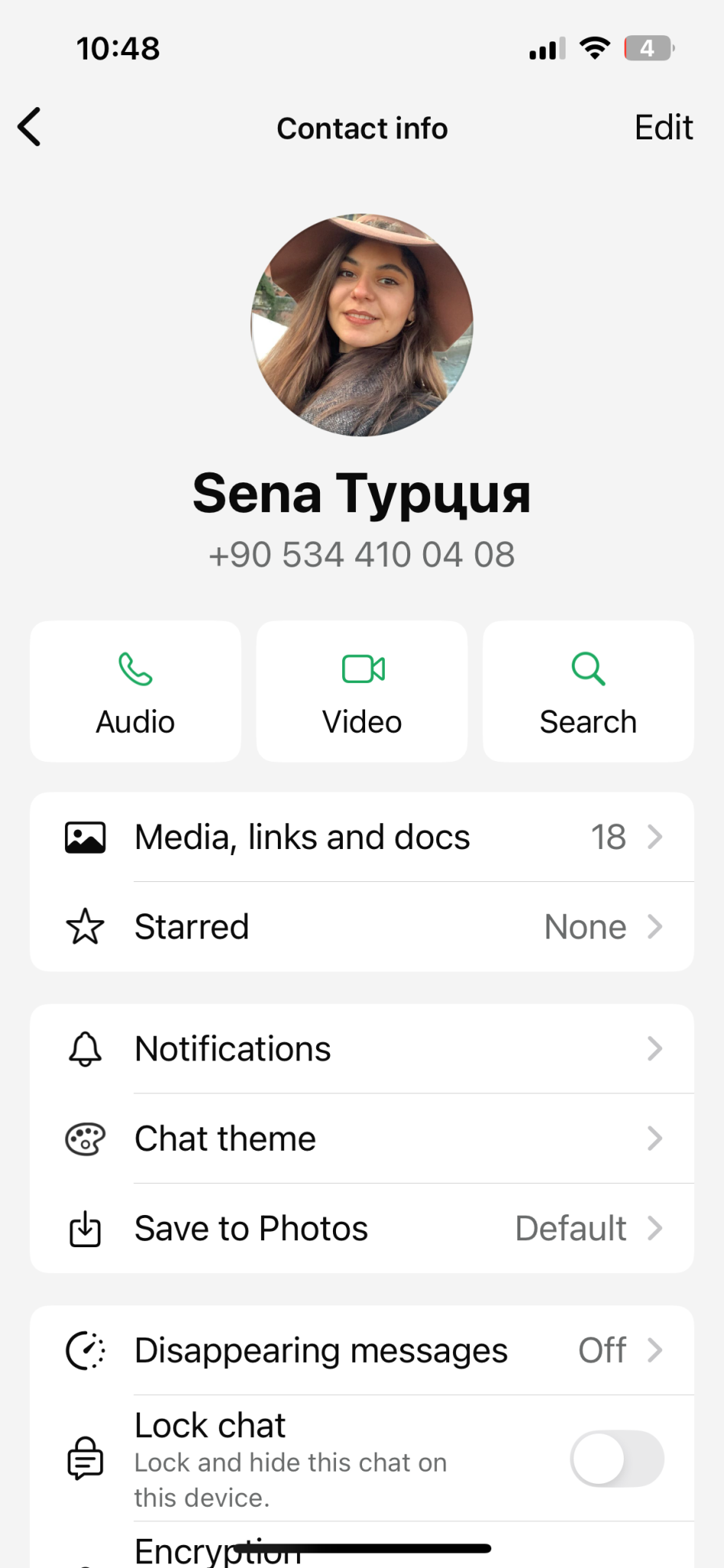Open Save to Photos options

pos(362,1229)
